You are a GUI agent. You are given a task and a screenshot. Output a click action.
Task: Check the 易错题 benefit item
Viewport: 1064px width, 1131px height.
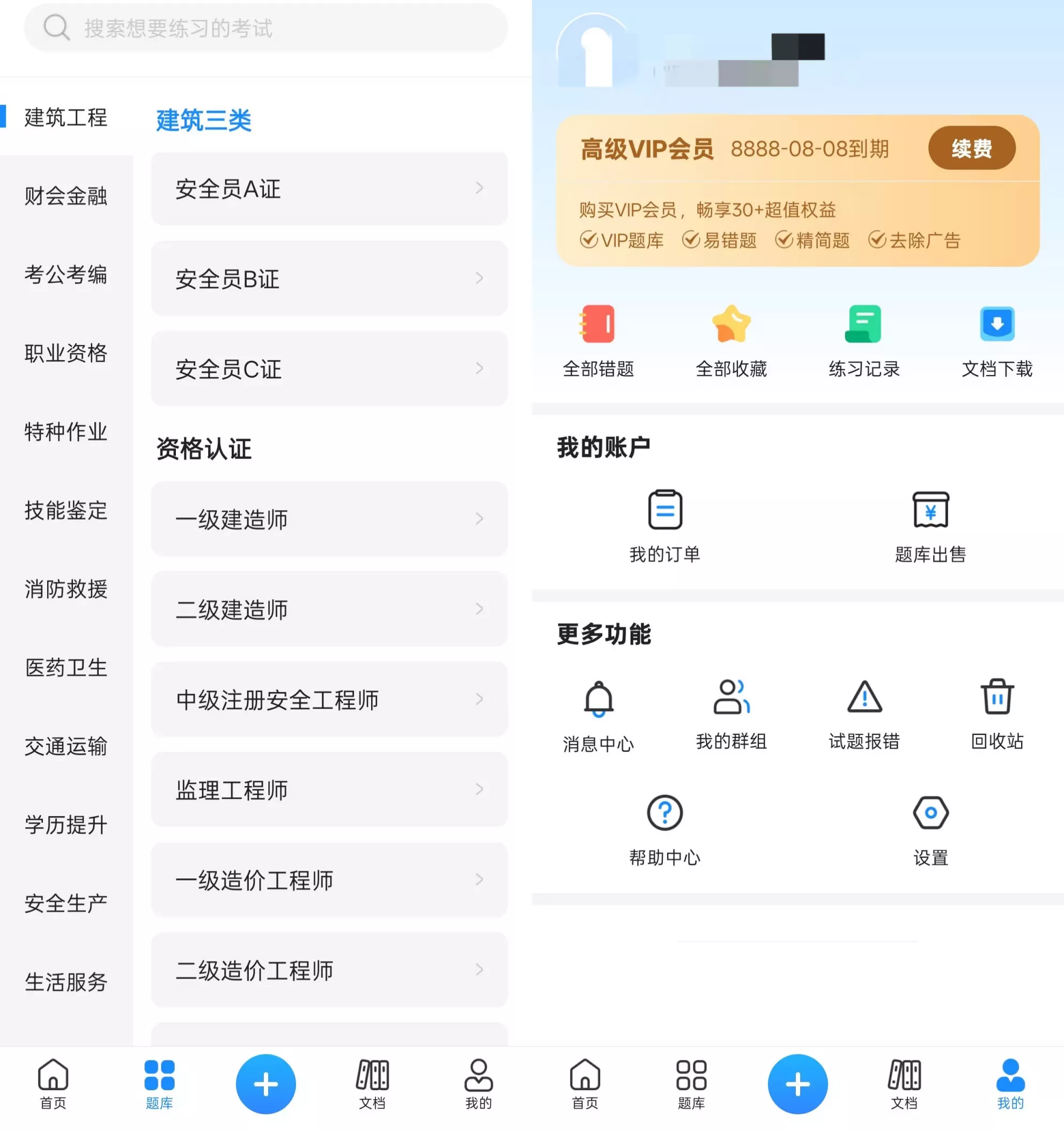(722, 241)
